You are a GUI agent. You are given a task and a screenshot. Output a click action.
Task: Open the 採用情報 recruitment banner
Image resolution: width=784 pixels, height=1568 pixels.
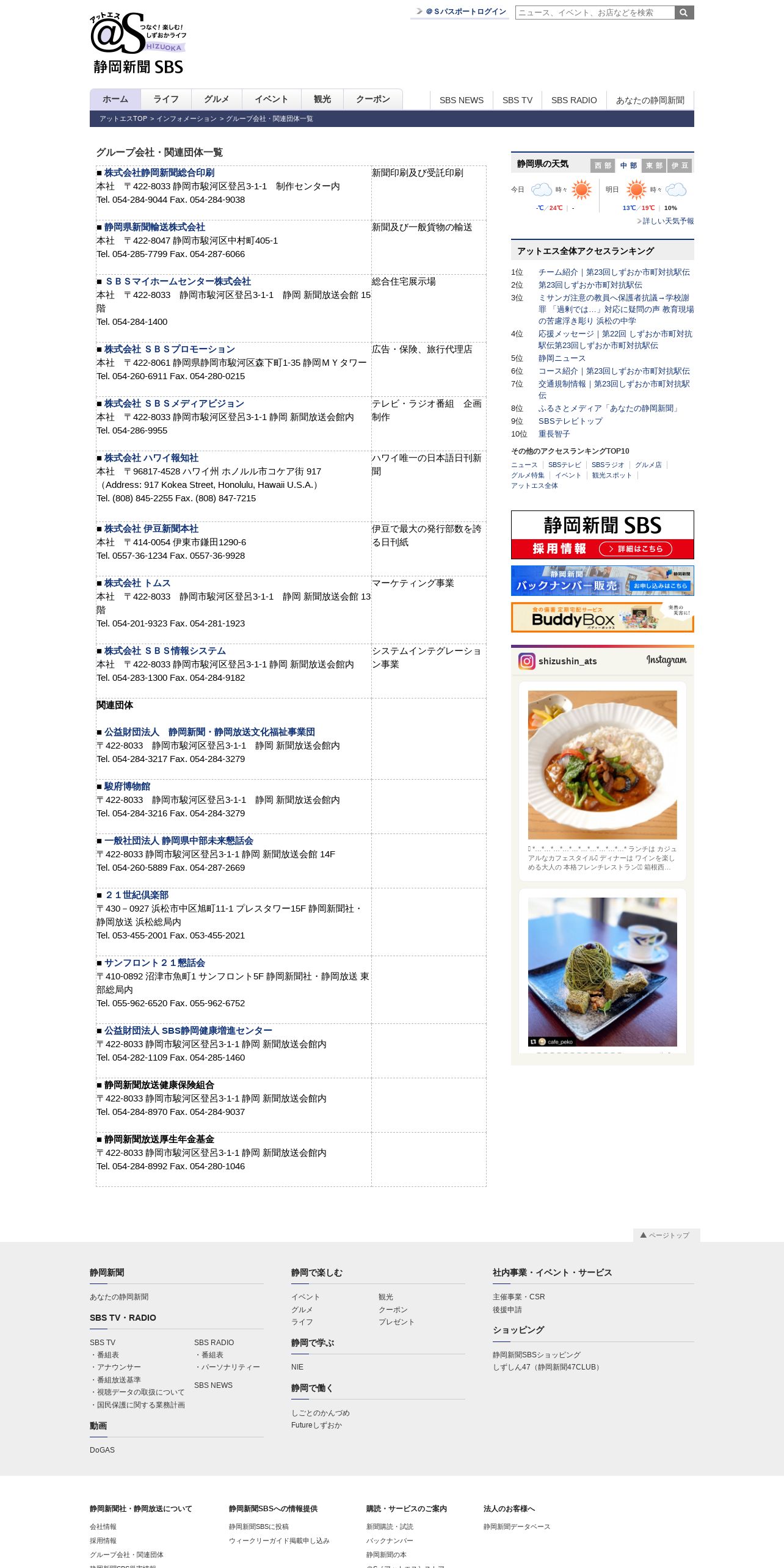(x=602, y=535)
